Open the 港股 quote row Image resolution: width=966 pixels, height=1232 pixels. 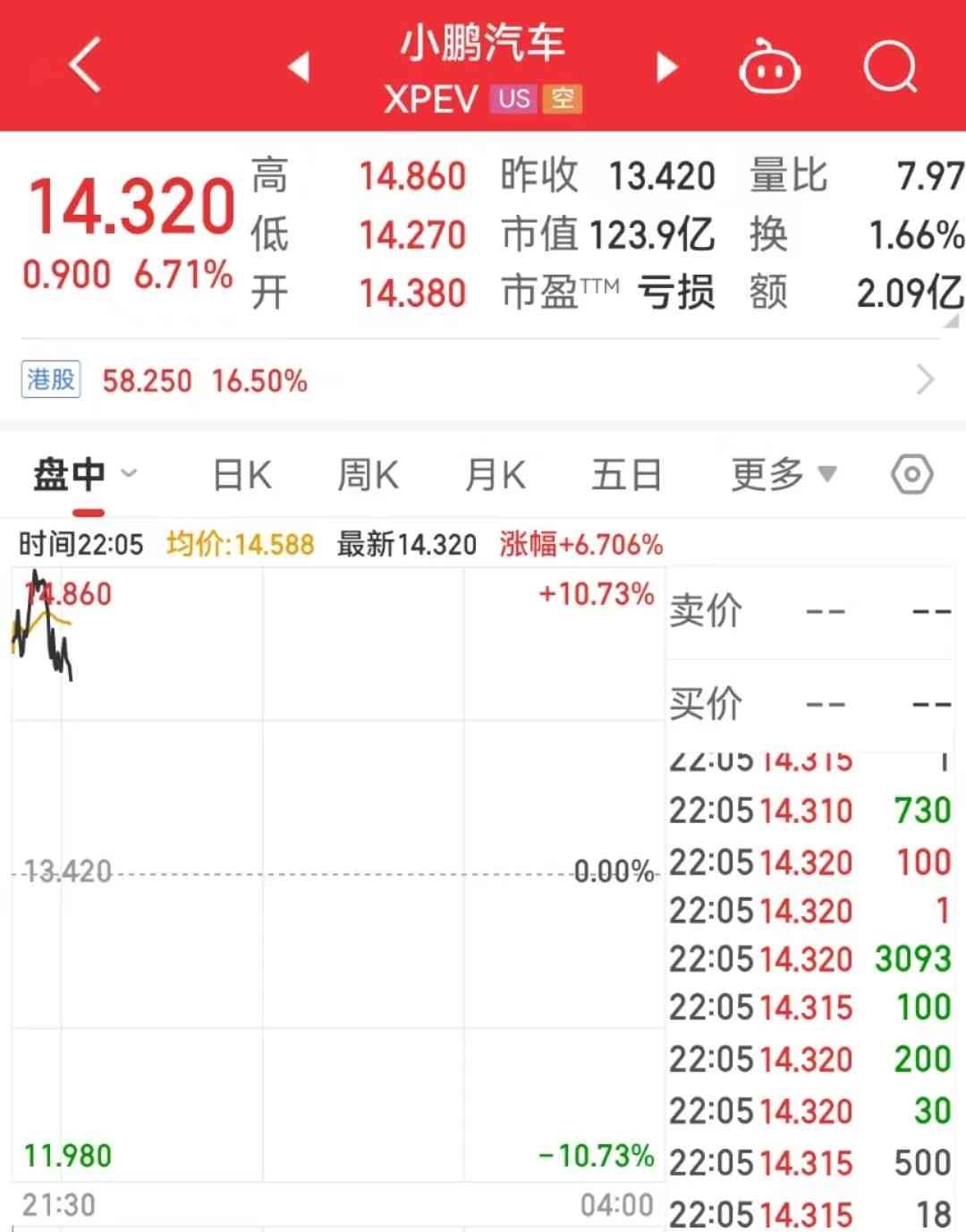[x=481, y=380]
